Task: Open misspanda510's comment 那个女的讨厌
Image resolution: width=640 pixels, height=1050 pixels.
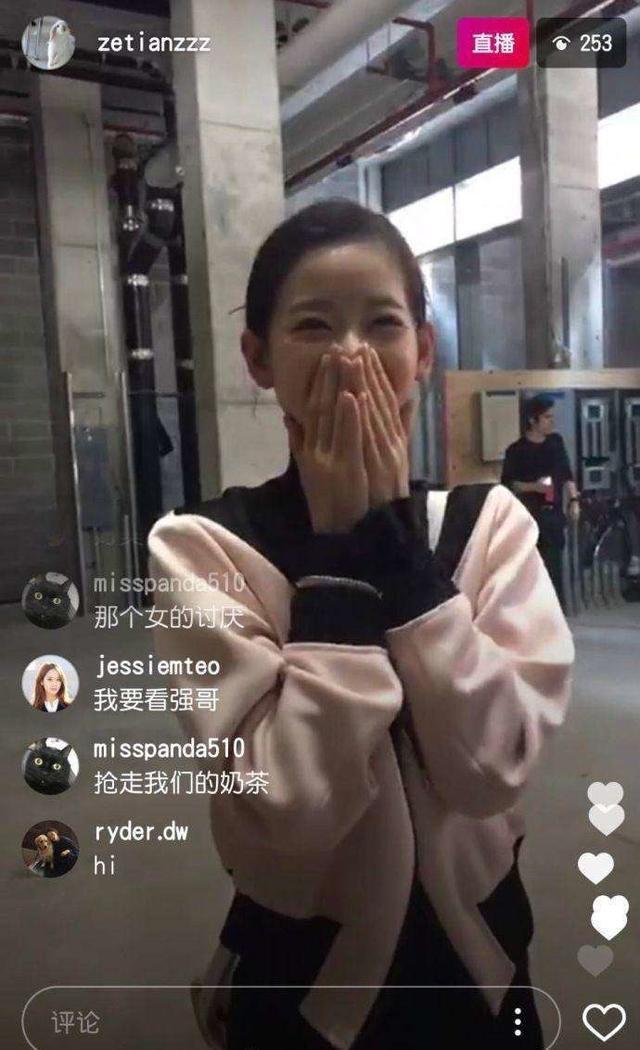Action: (168, 617)
